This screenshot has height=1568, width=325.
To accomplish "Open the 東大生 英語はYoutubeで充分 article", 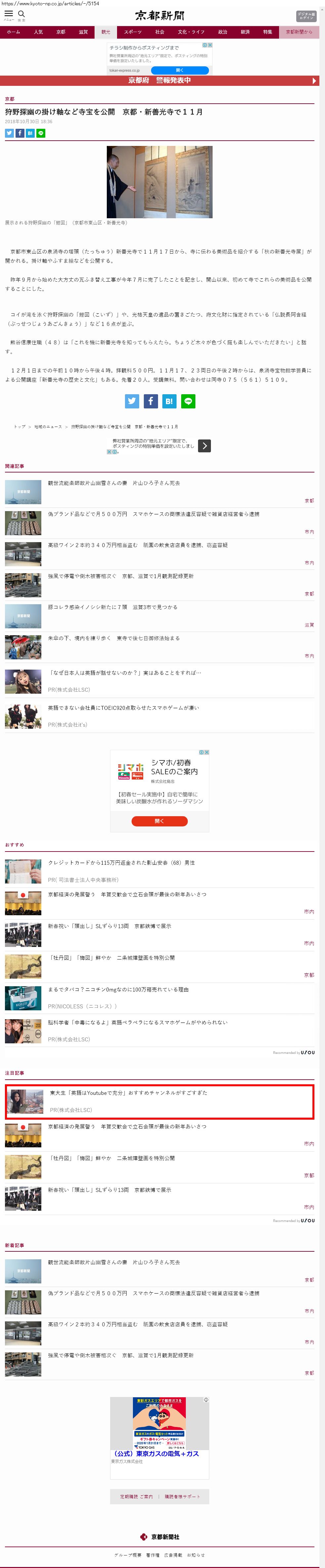I will click(x=129, y=1093).
